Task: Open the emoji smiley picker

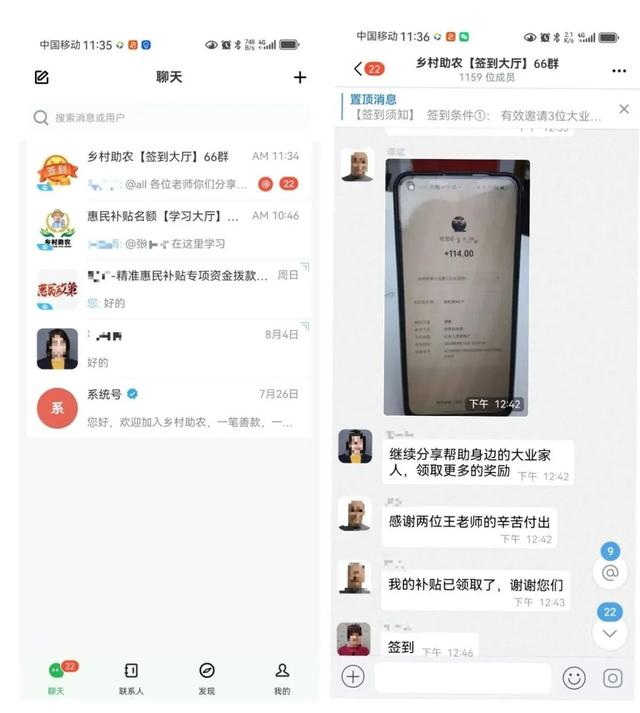Action: [x=574, y=677]
